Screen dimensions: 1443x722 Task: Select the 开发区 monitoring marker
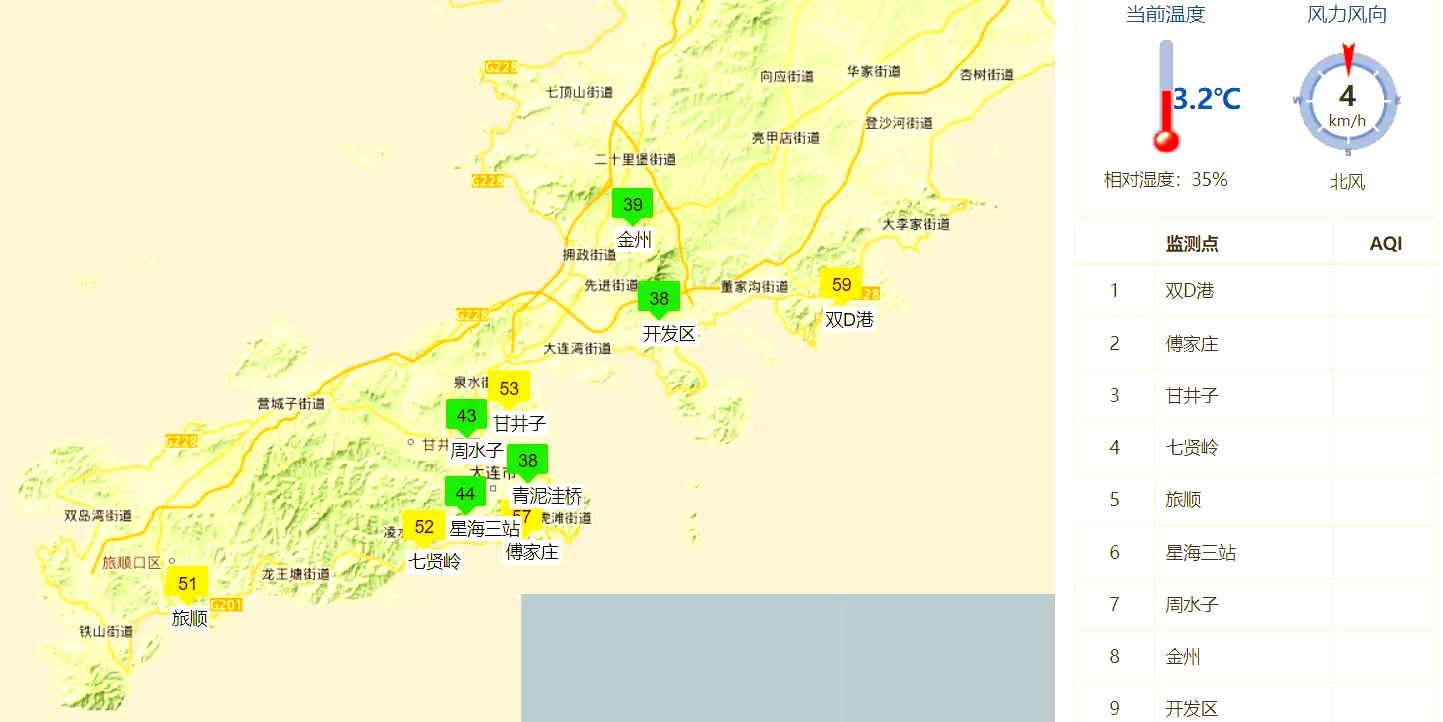pos(658,298)
